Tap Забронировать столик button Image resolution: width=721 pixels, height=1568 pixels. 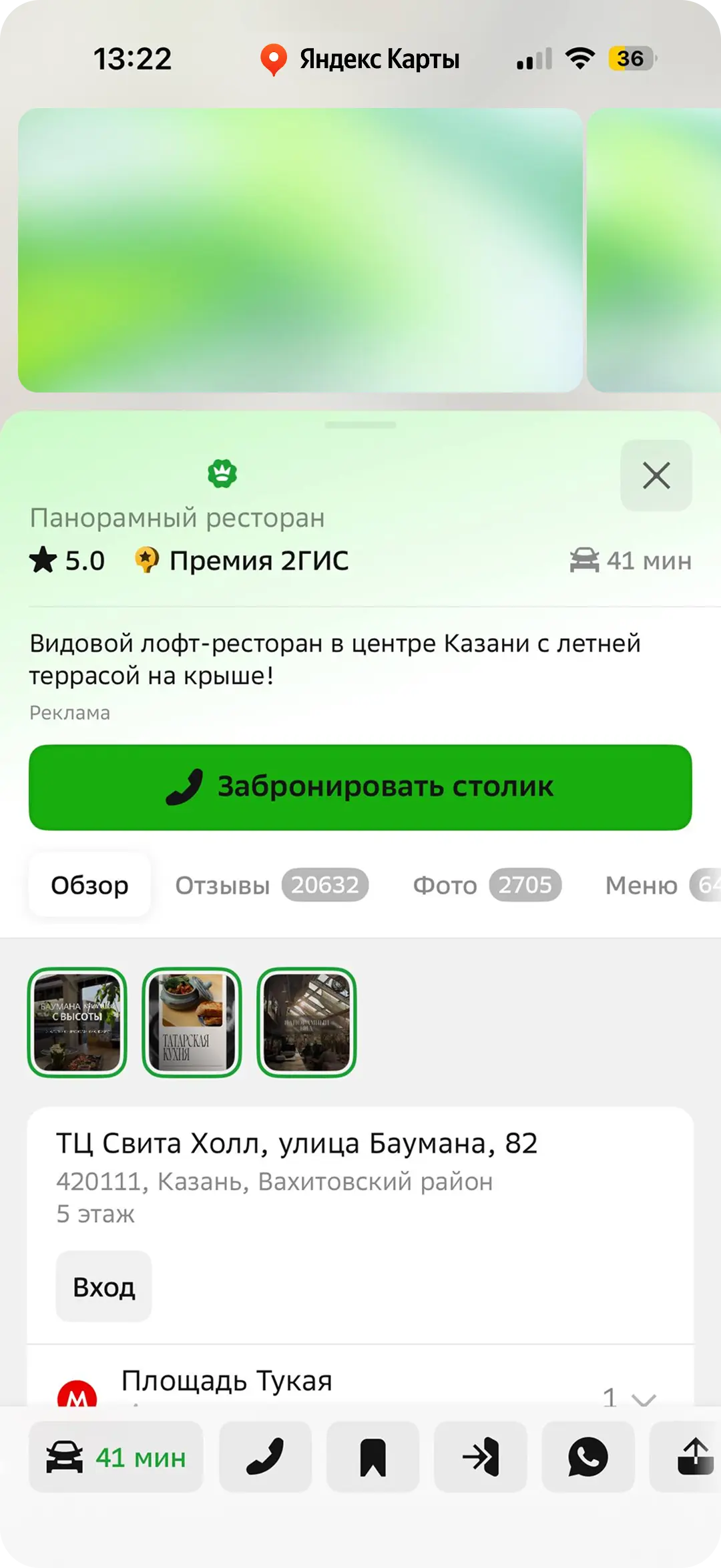360,787
